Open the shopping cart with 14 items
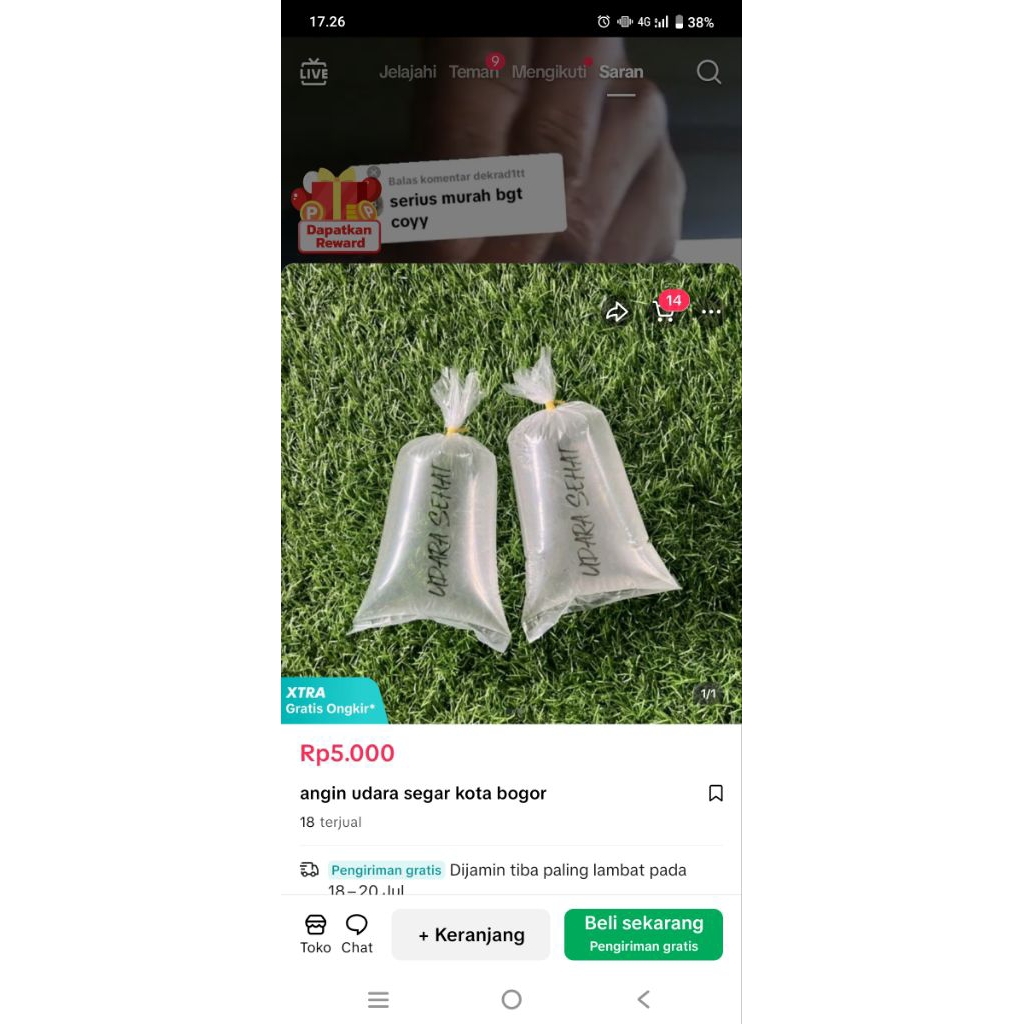Image resolution: width=1024 pixels, height=1024 pixels. (x=664, y=312)
